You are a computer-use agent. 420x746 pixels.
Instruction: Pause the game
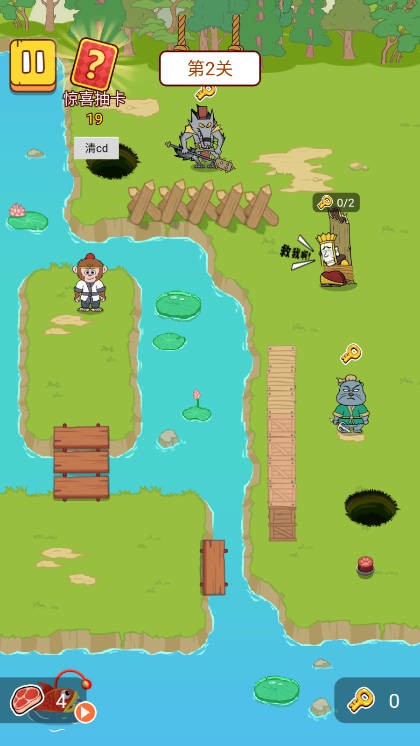tap(33, 65)
